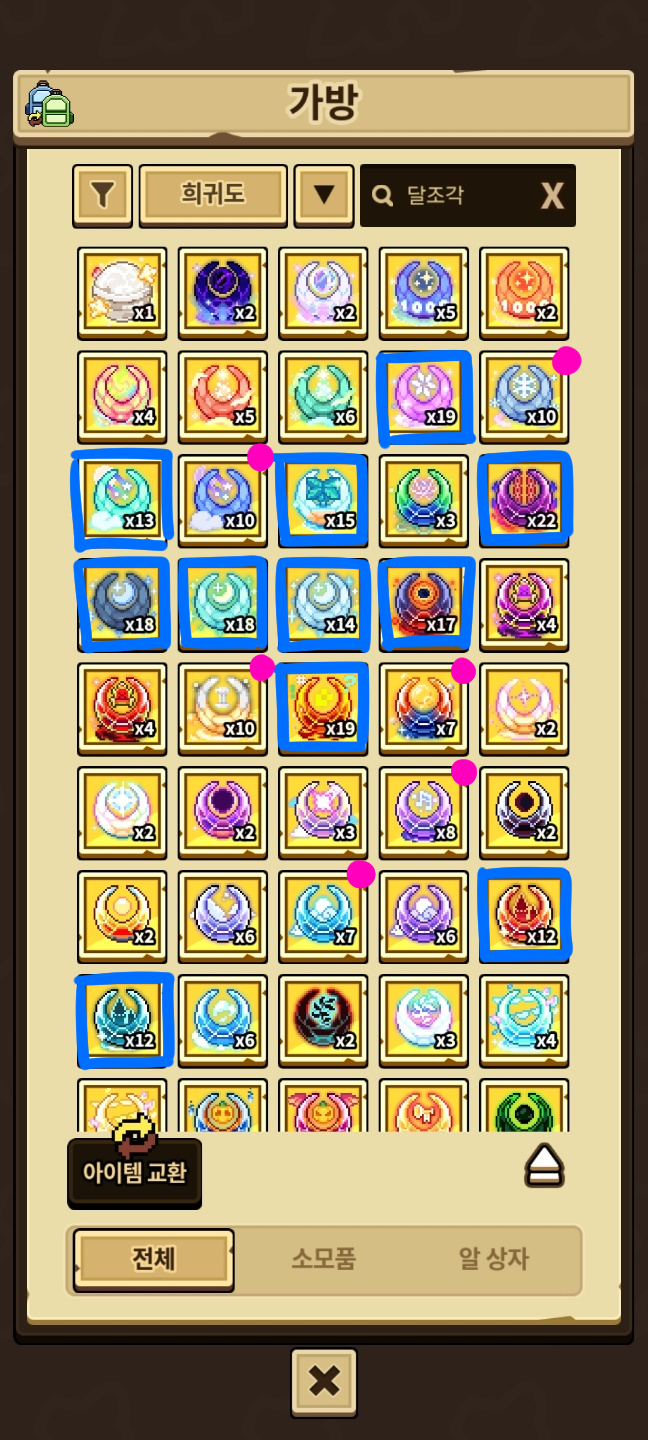
Task: Select the purple moon piece x22
Action: coord(524,500)
